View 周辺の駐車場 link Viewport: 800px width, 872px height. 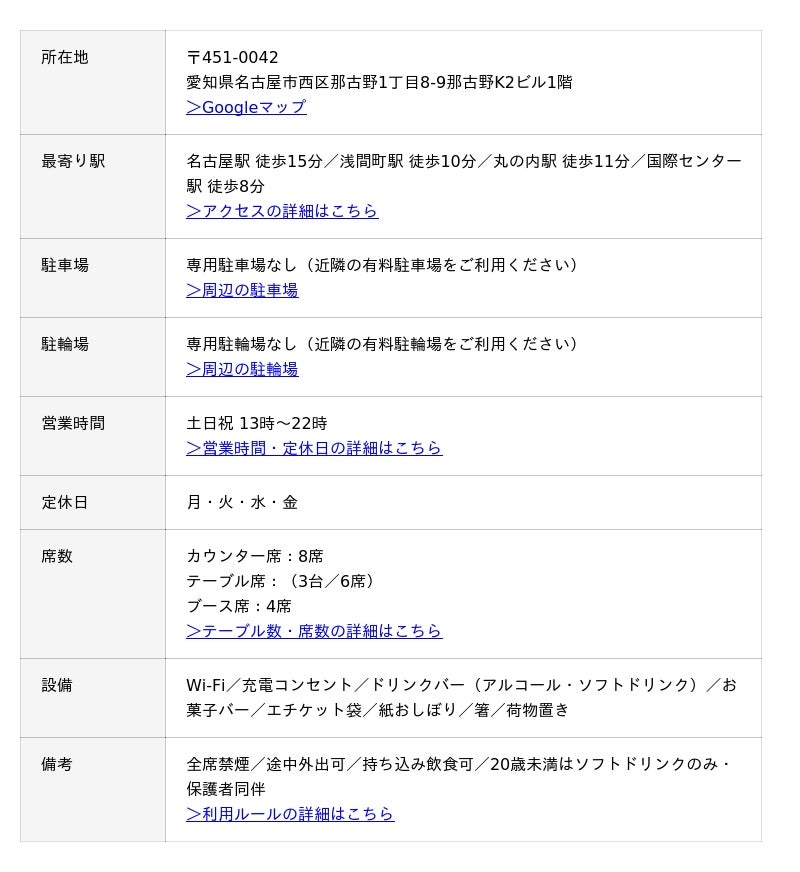[242, 291]
